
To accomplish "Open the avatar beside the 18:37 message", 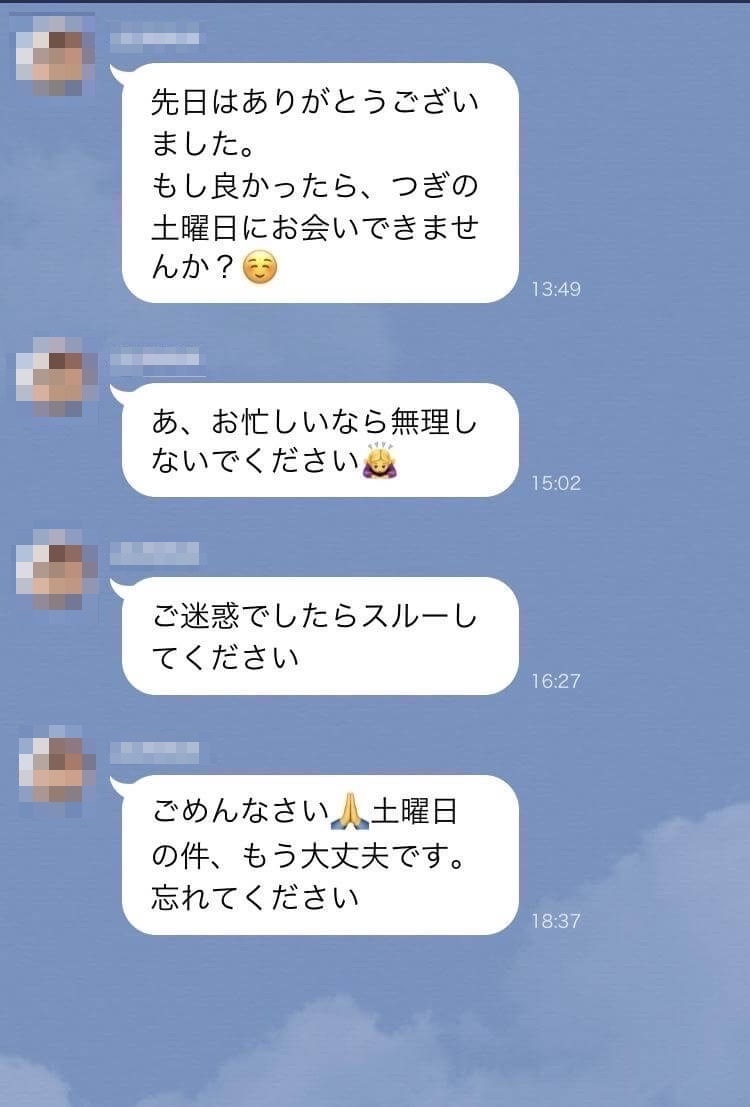I will point(57,766).
